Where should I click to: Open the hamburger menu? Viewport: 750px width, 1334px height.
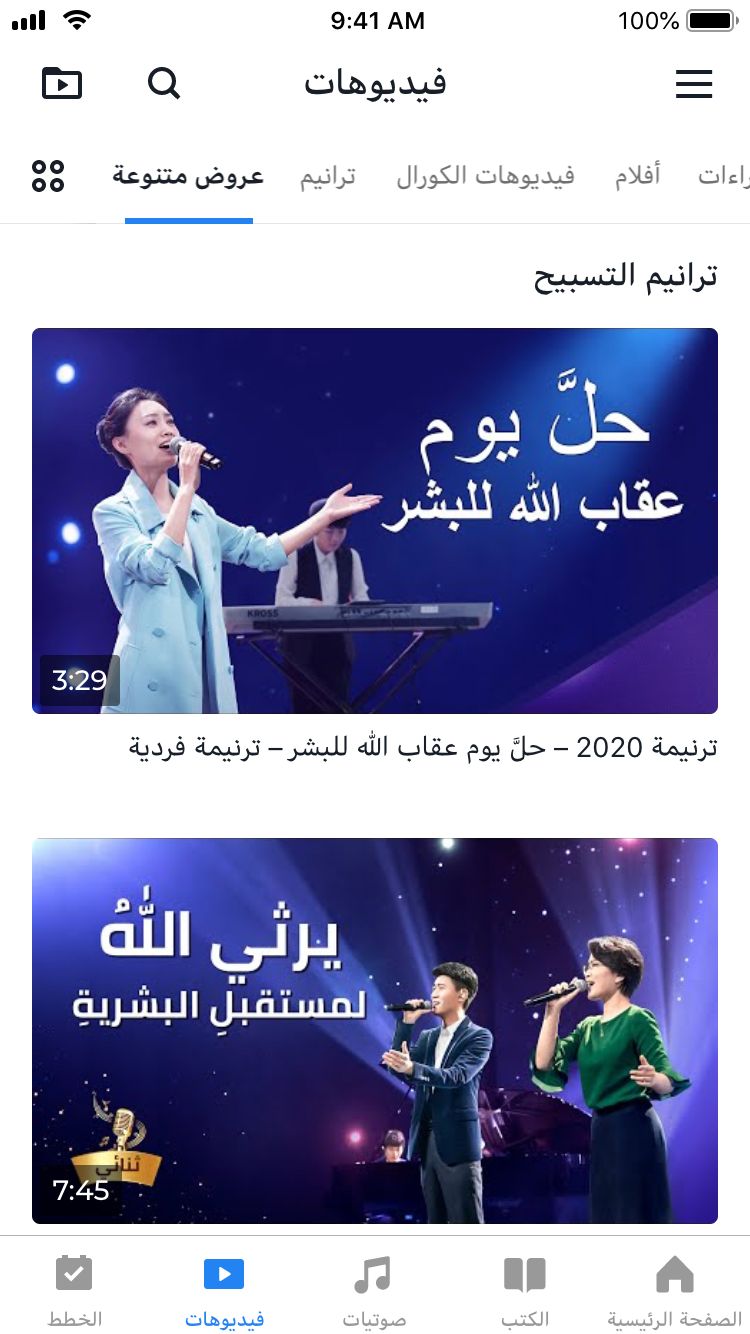pyautogui.click(x=693, y=84)
